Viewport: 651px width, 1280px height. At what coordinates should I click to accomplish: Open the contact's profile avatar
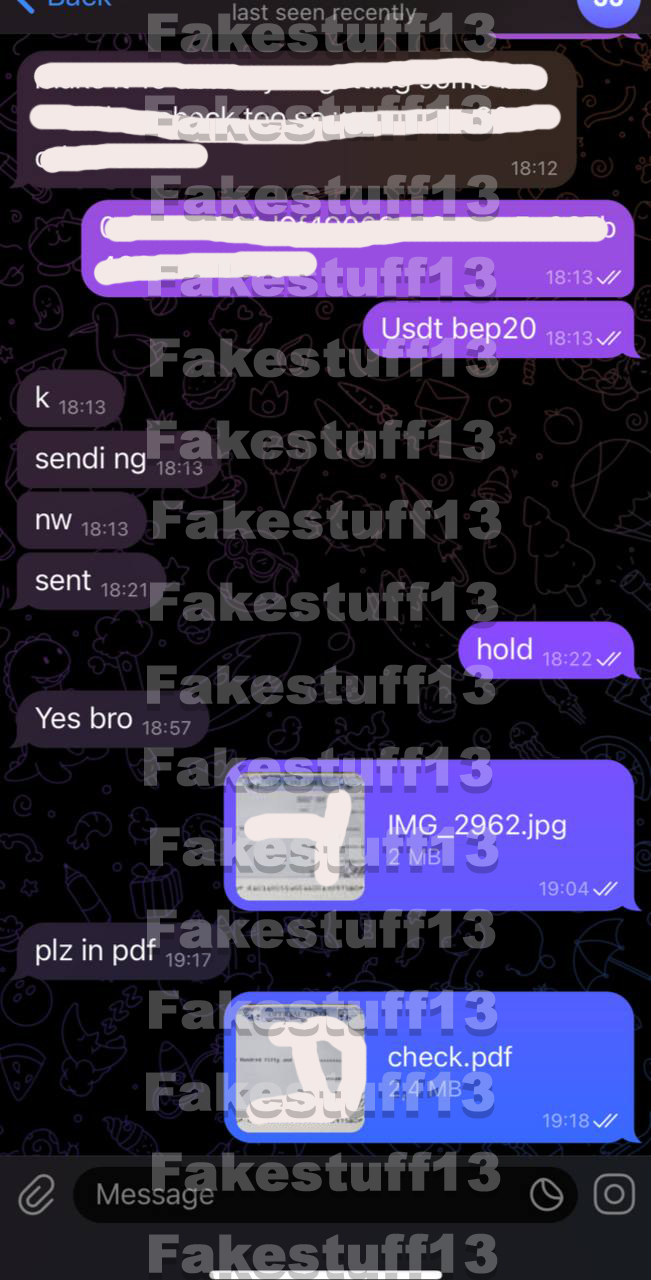(607, 8)
